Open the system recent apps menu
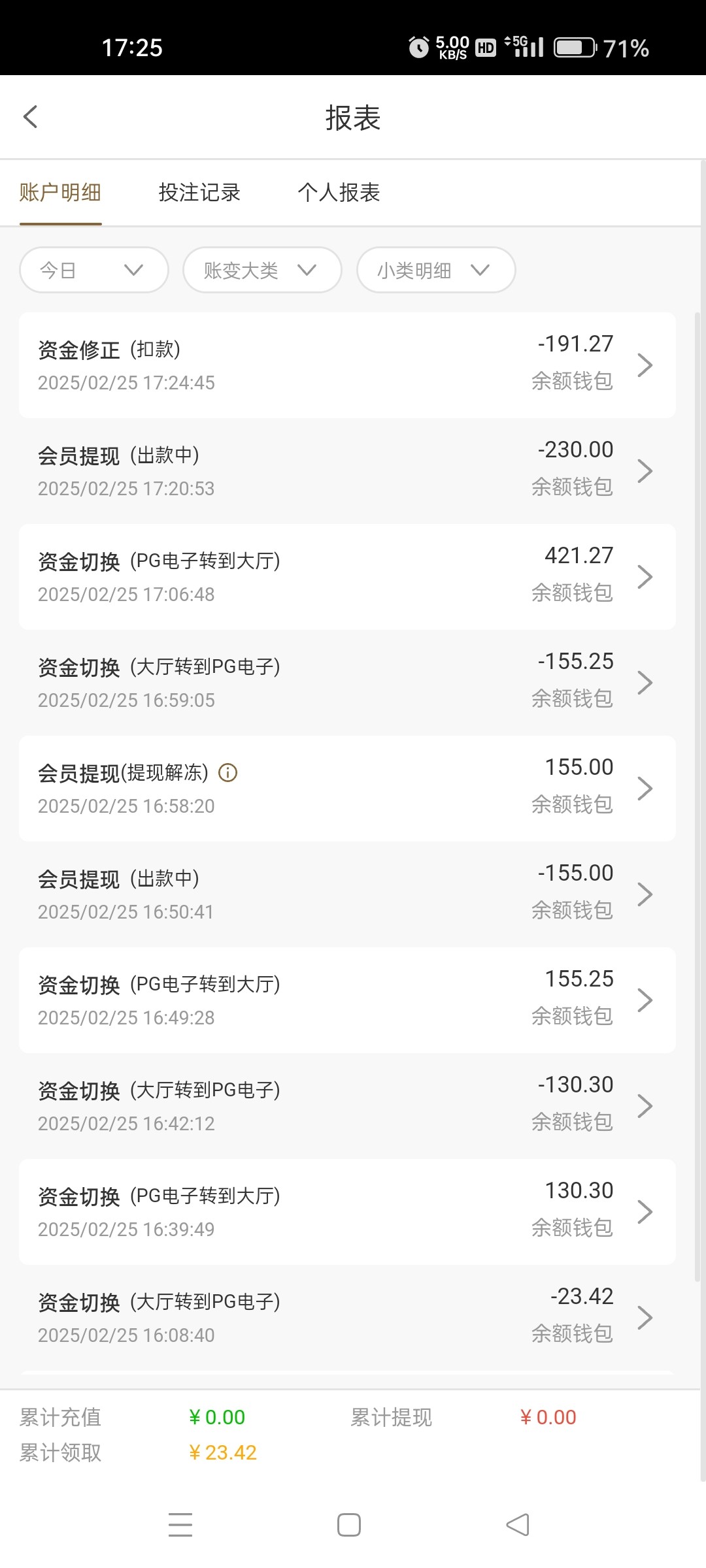The height and width of the screenshot is (1568, 706). pyautogui.click(x=180, y=1525)
